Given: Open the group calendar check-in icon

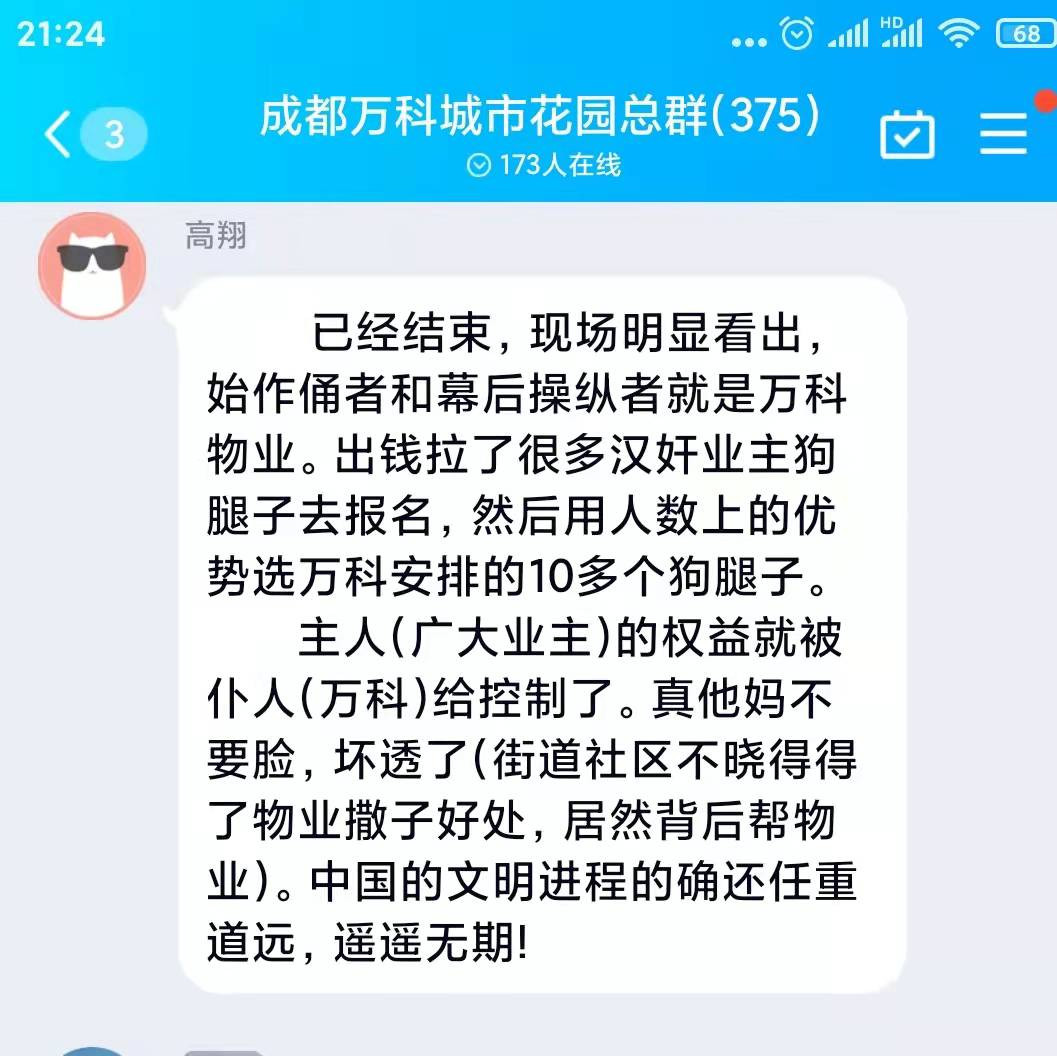Looking at the screenshot, I should pyautogui.click(x=907, y=134).
